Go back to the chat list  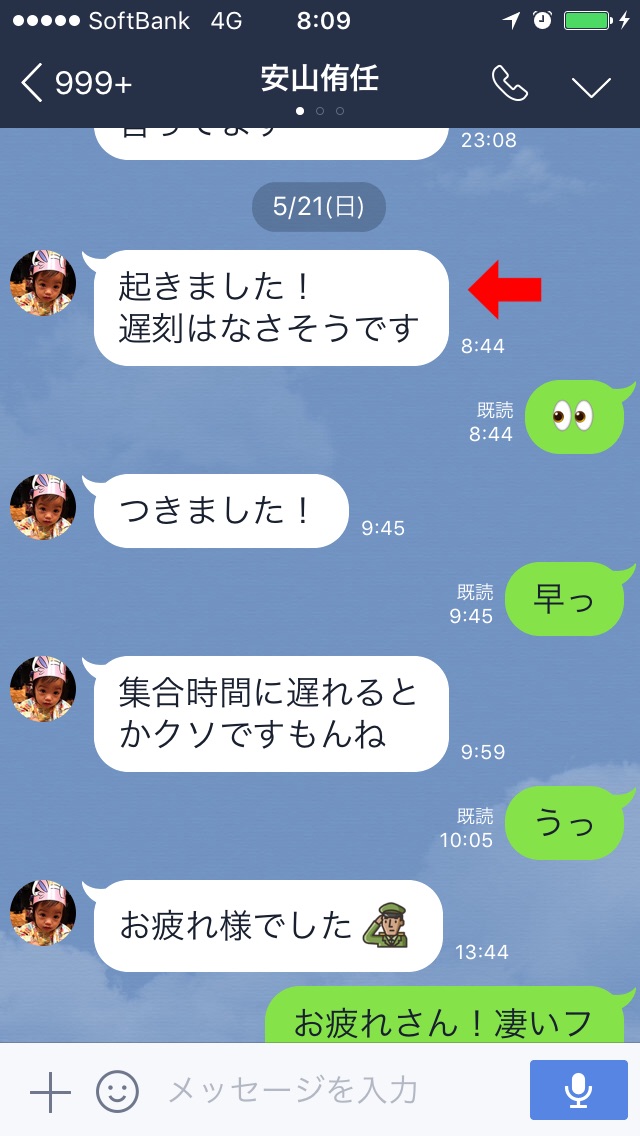[75, 84]
